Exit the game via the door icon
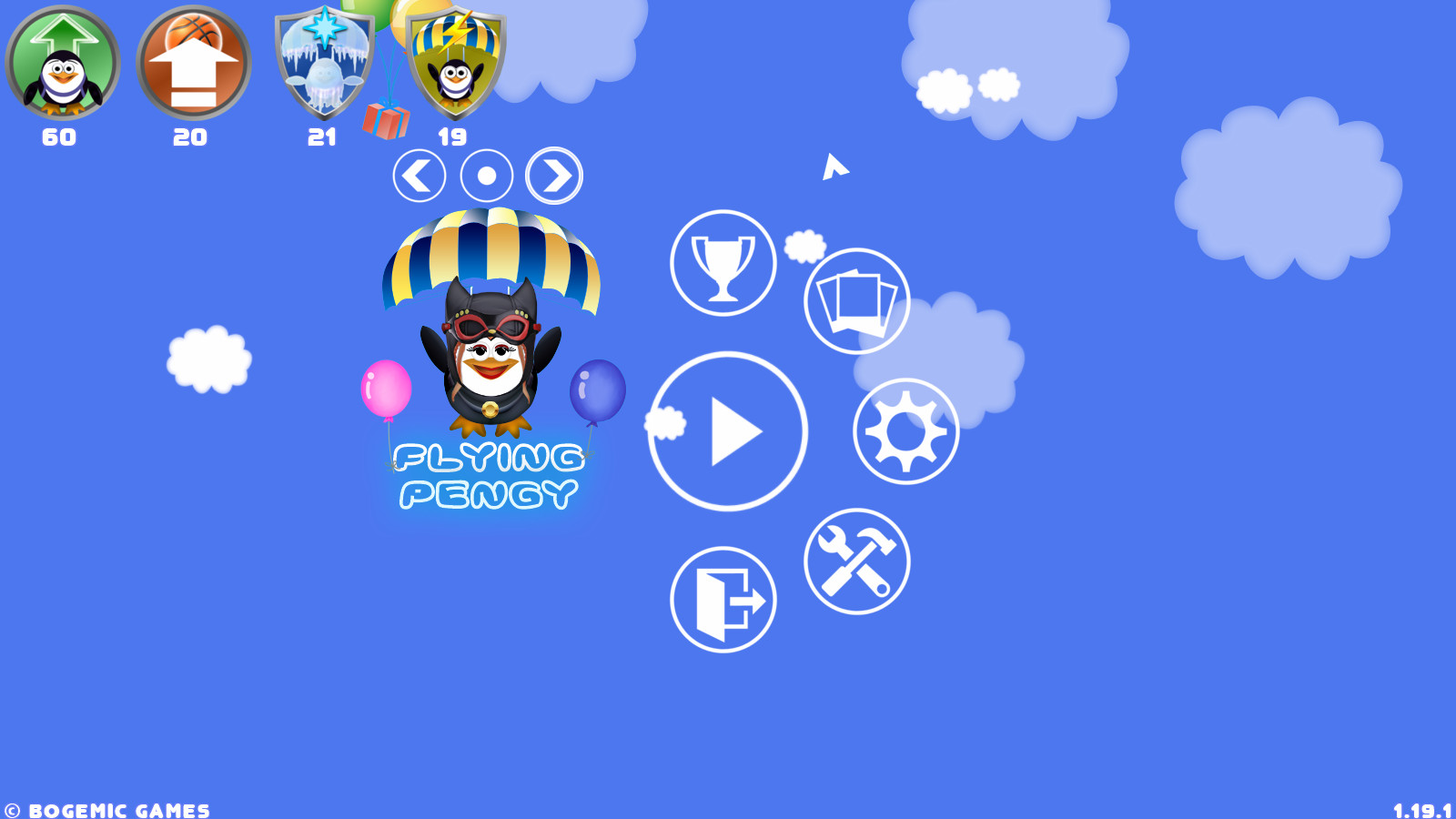Screen dimensions: 1456x819 pyautogui.click(x=723, y=600)
